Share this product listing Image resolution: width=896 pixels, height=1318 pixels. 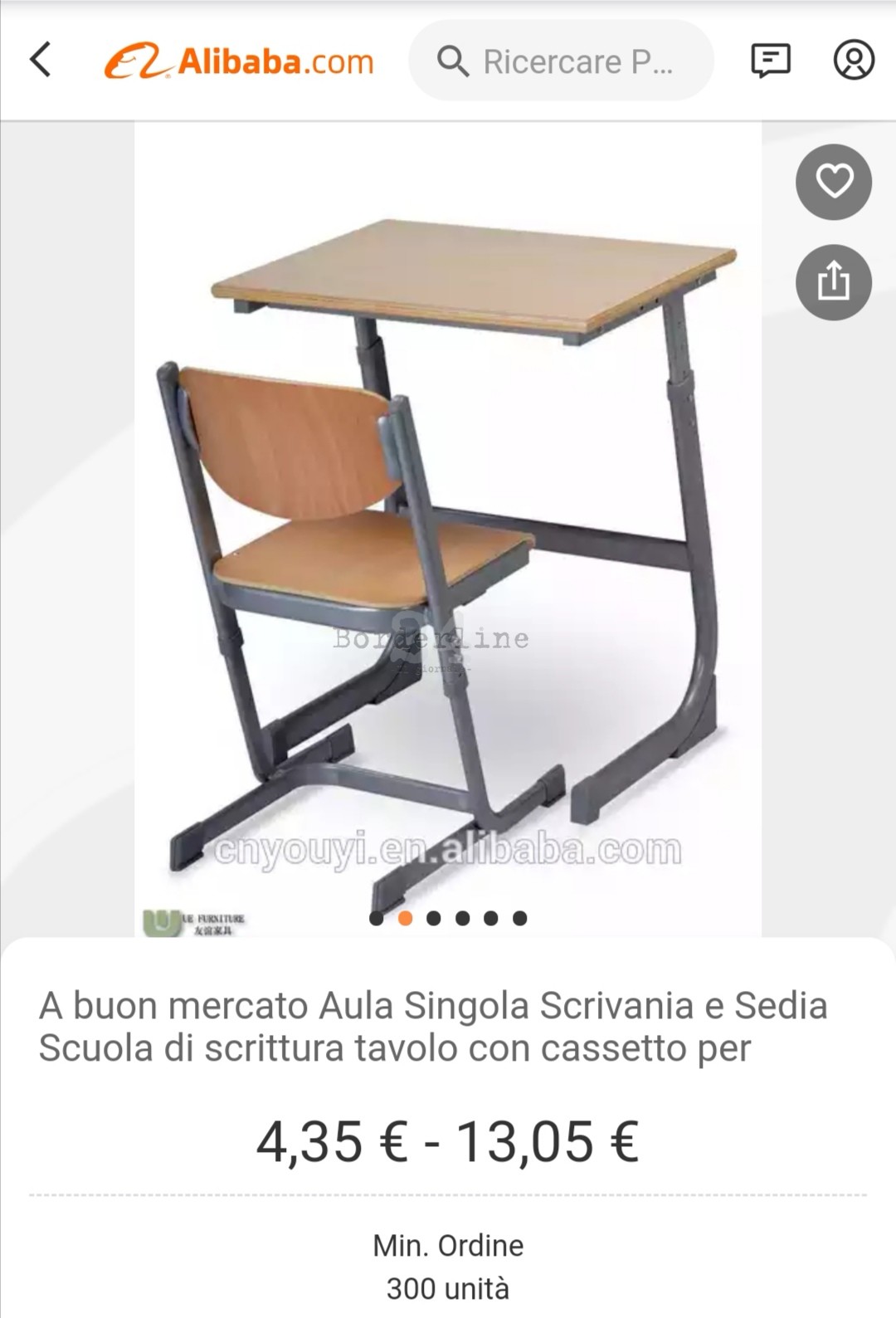click(833, 282)
